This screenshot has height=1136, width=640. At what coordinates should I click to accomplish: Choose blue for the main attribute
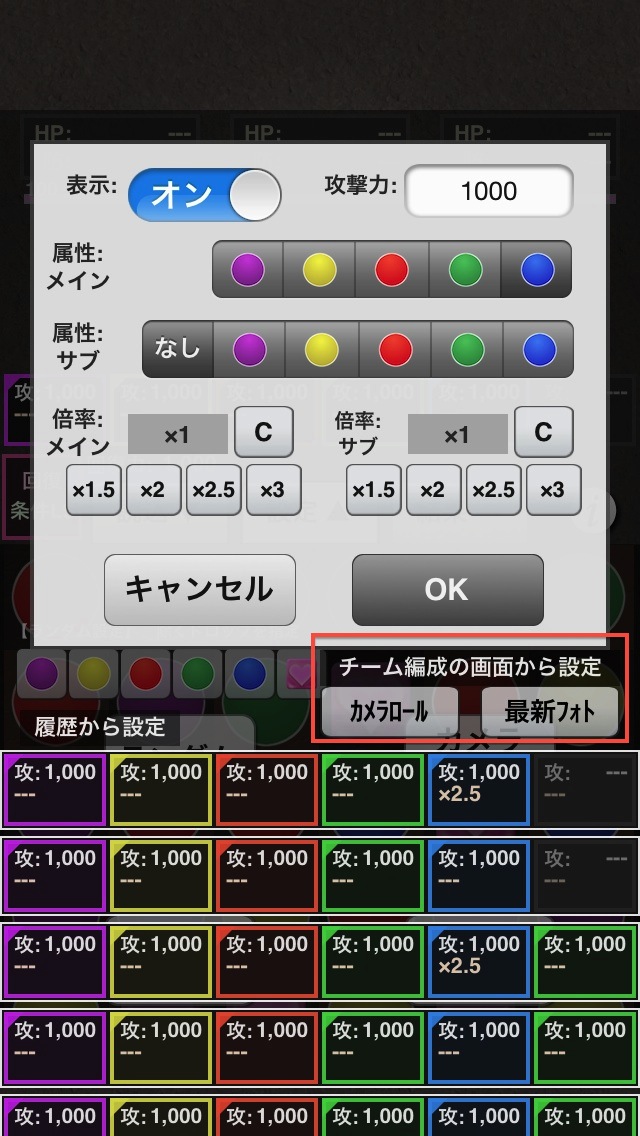click(537, 270)
